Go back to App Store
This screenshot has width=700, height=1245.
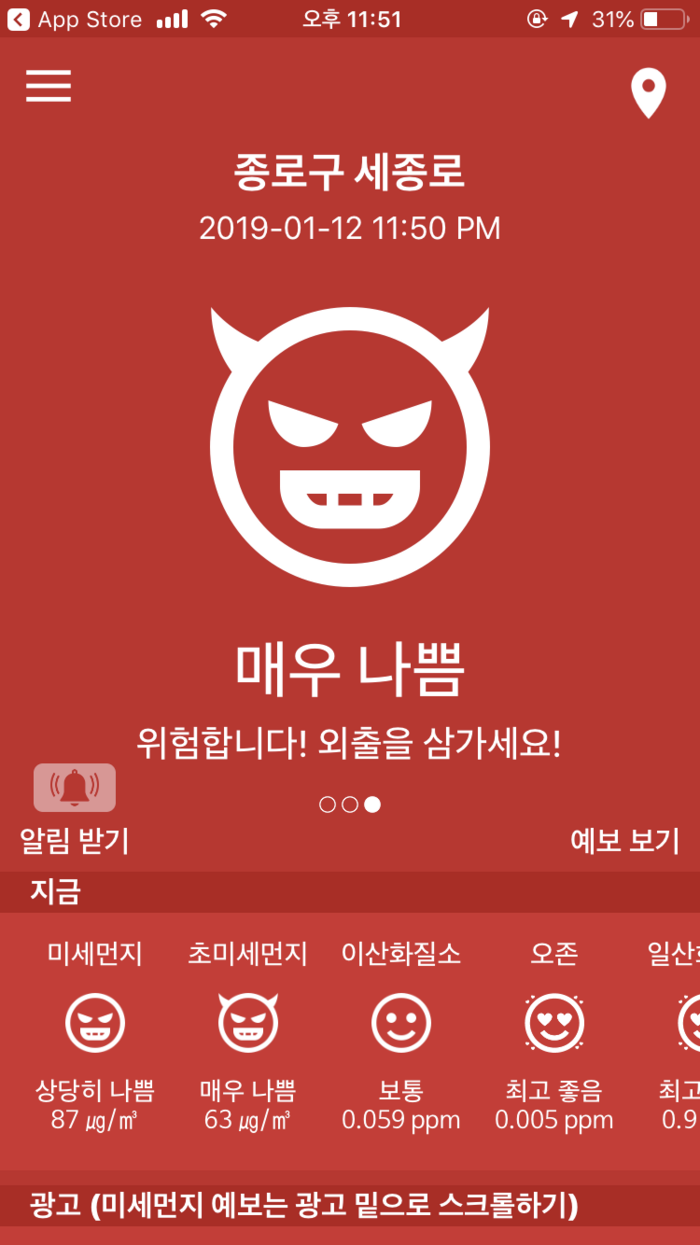[x=76, y=19]
